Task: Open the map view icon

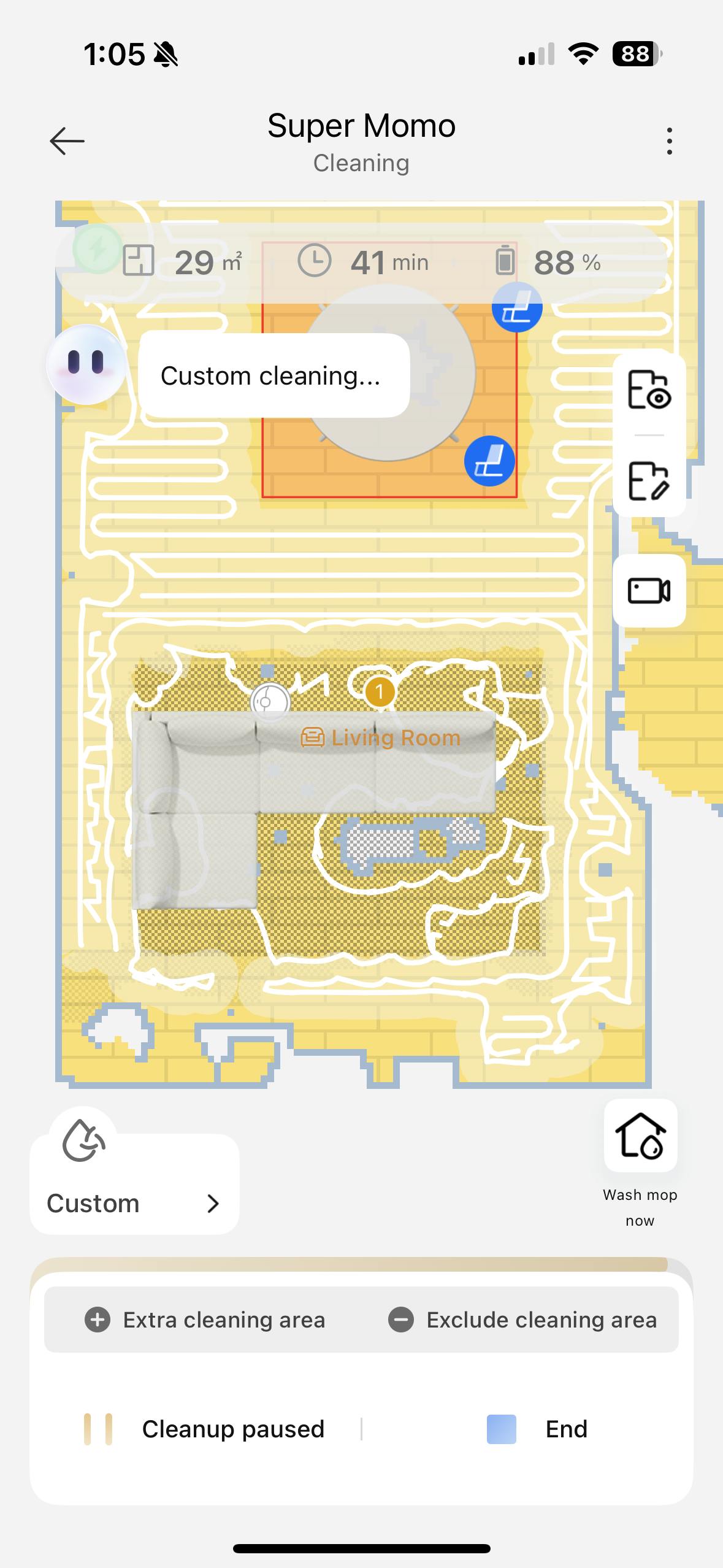Action: [x=649, y=390]
